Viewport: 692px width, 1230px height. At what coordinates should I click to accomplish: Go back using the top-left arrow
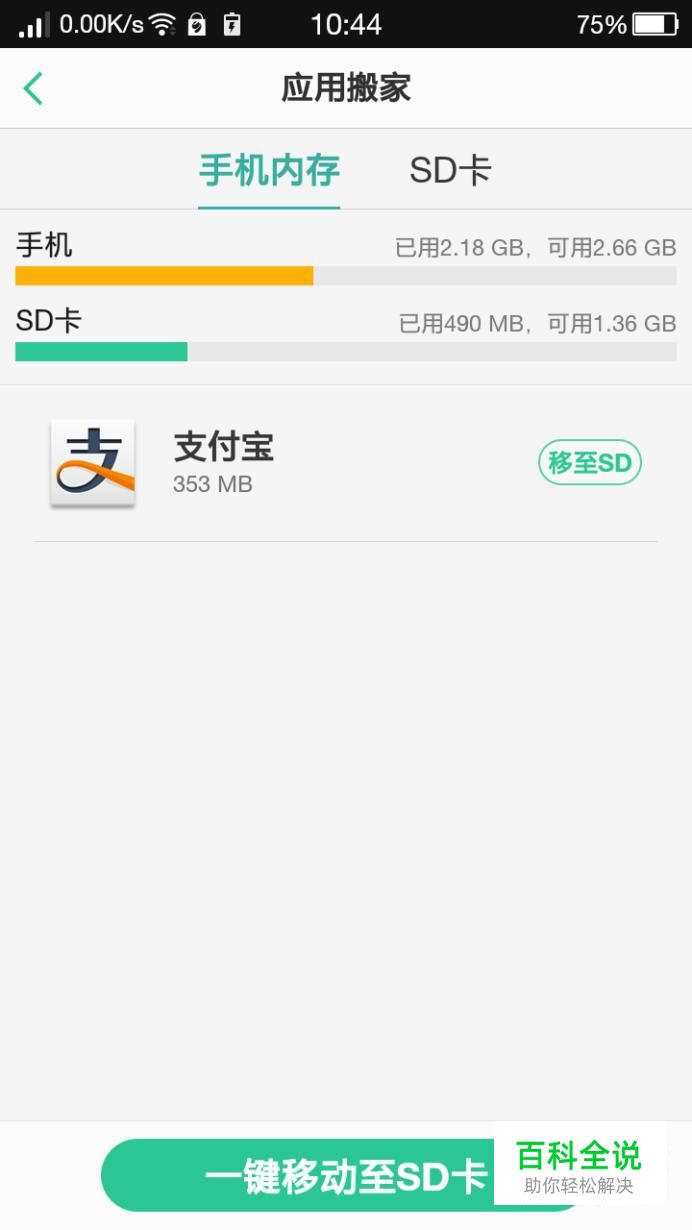coord(33,88)
